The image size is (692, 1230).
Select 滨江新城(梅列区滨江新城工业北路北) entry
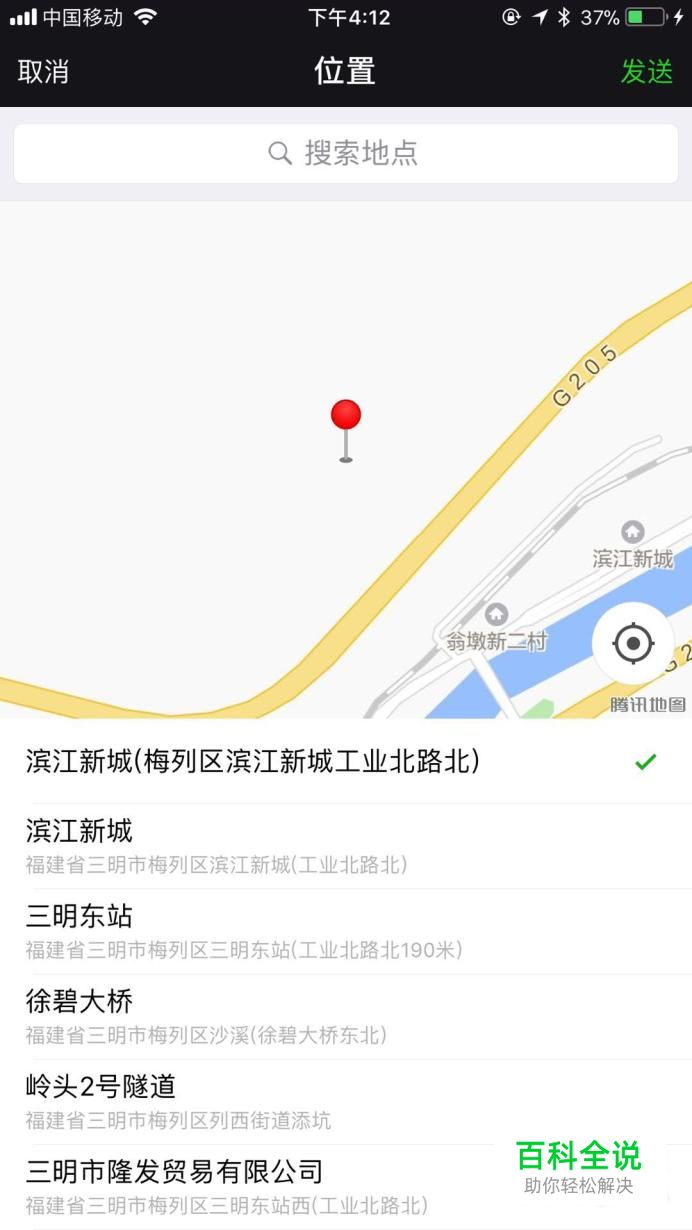[346, 762]
